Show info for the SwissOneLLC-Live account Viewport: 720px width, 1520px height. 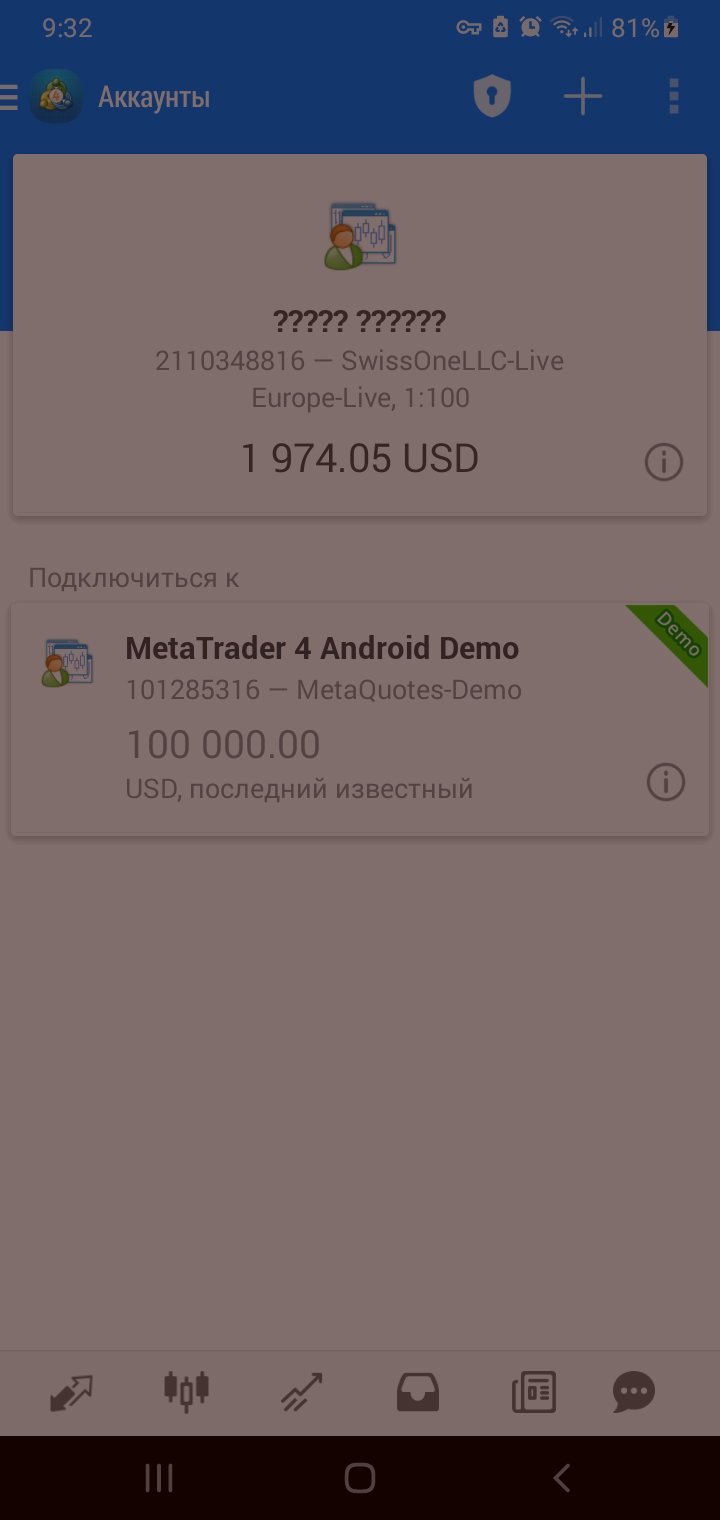pyautogui.click(x=664, y=462)
